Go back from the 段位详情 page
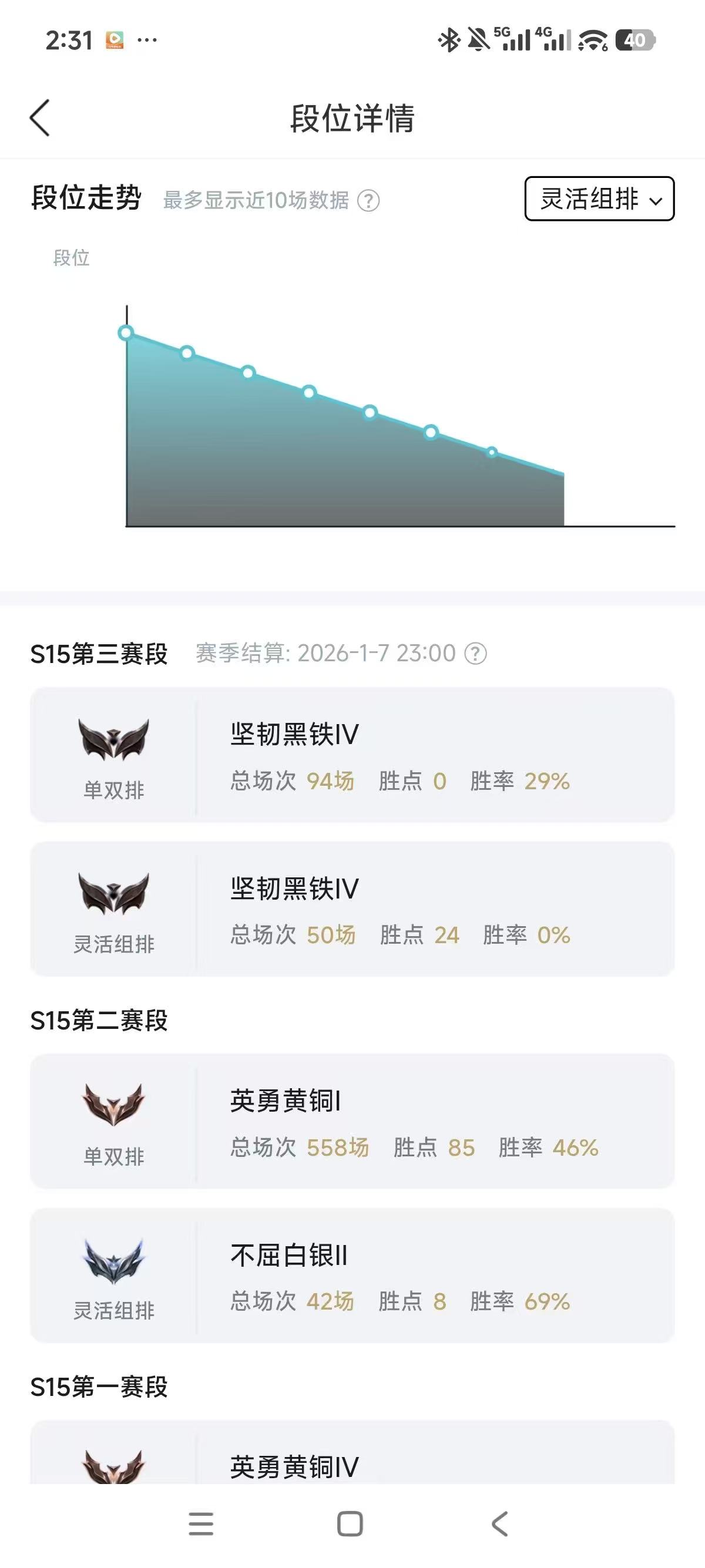The height and width of the screenshot is (1568, 705). [40, 117]
